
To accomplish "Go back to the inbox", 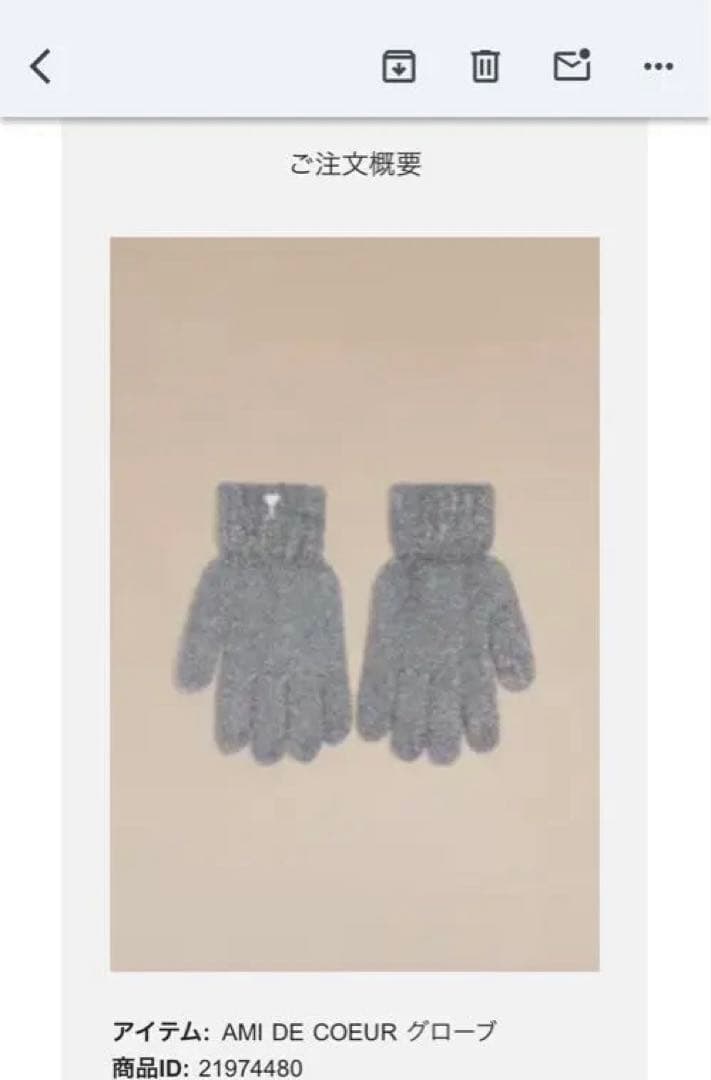I will (x=40, y=67).
